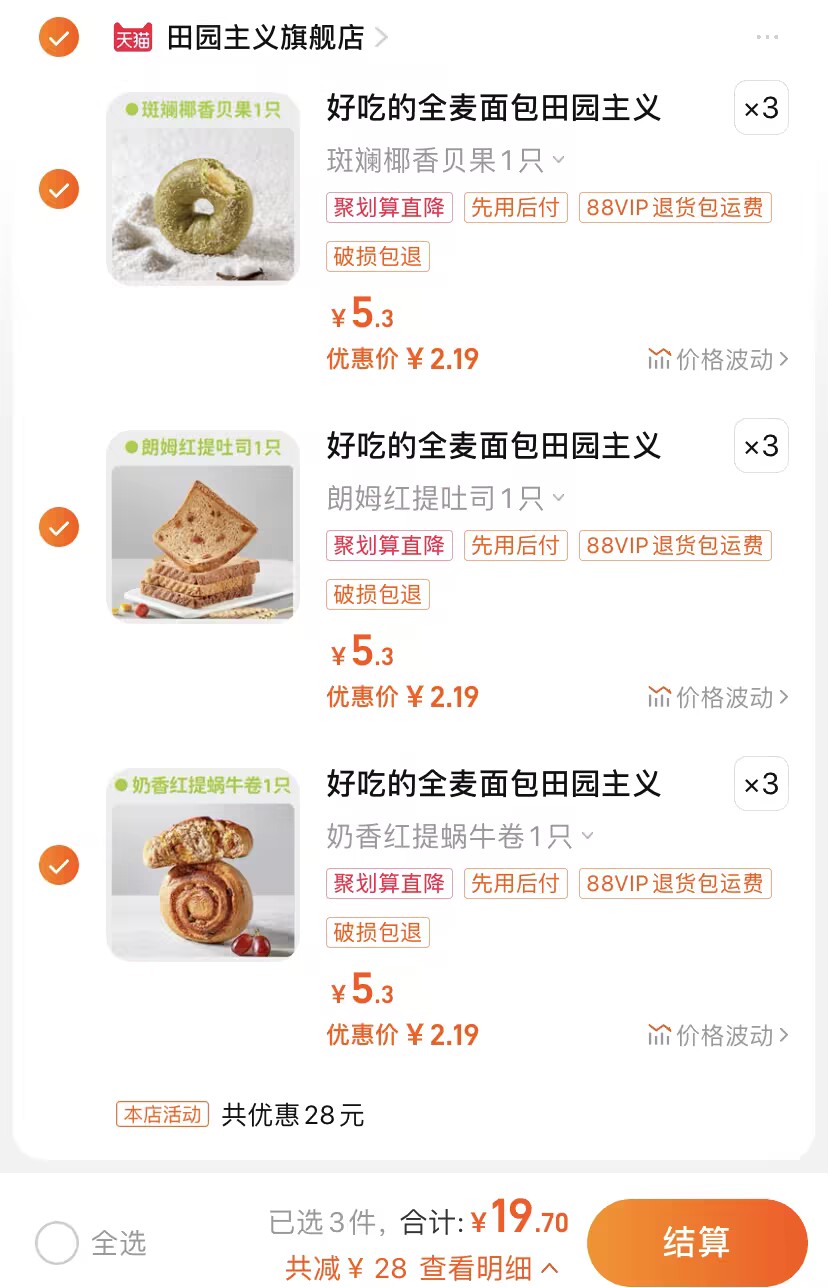Open SKU selector for 朗姆红提吐司1只
This screenshot has width=828, height=1288.
(x=440, y=497)
